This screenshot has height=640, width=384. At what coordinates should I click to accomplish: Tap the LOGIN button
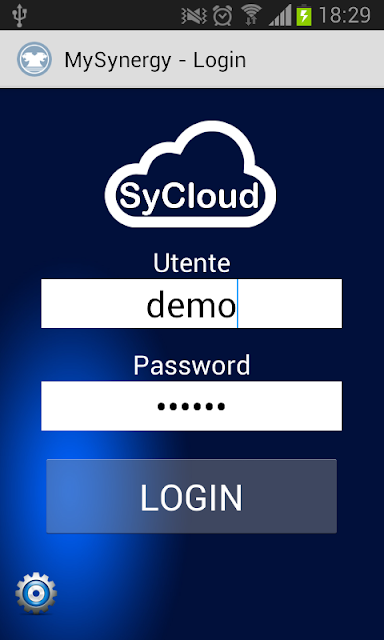(191, 496)
